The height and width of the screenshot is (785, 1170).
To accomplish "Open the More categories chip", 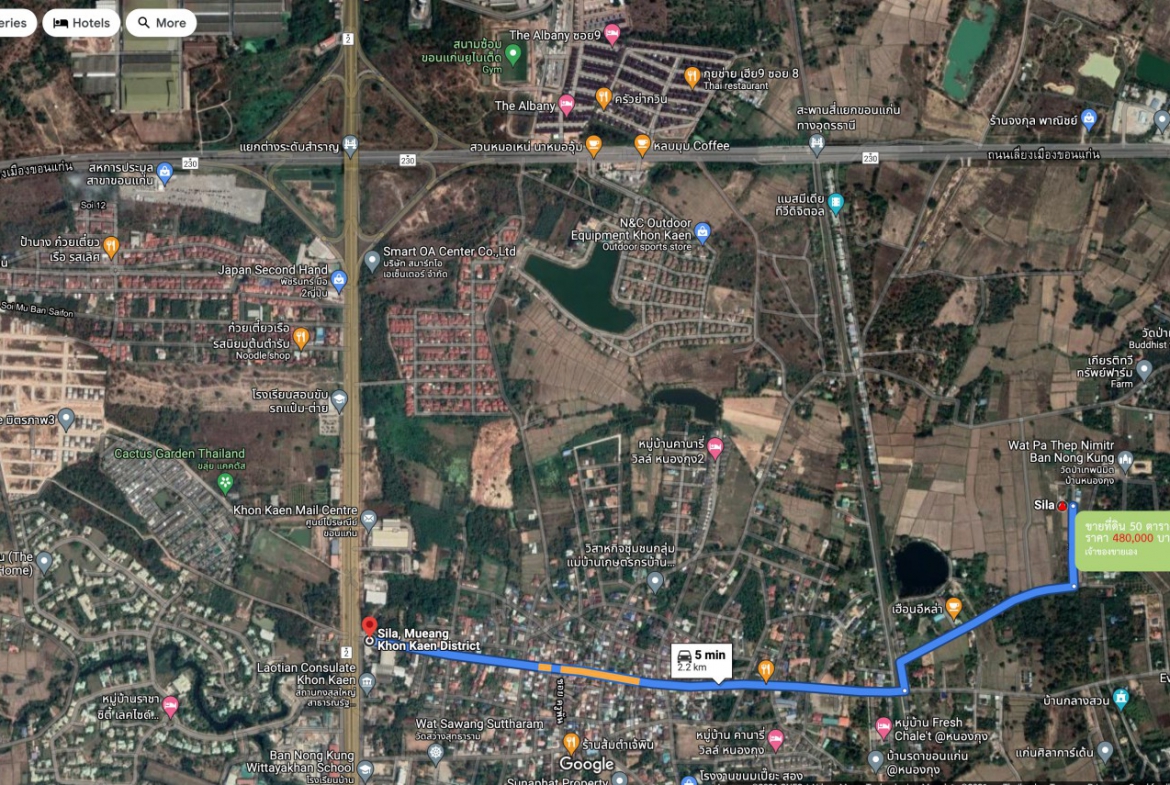I will click(160, 22).
